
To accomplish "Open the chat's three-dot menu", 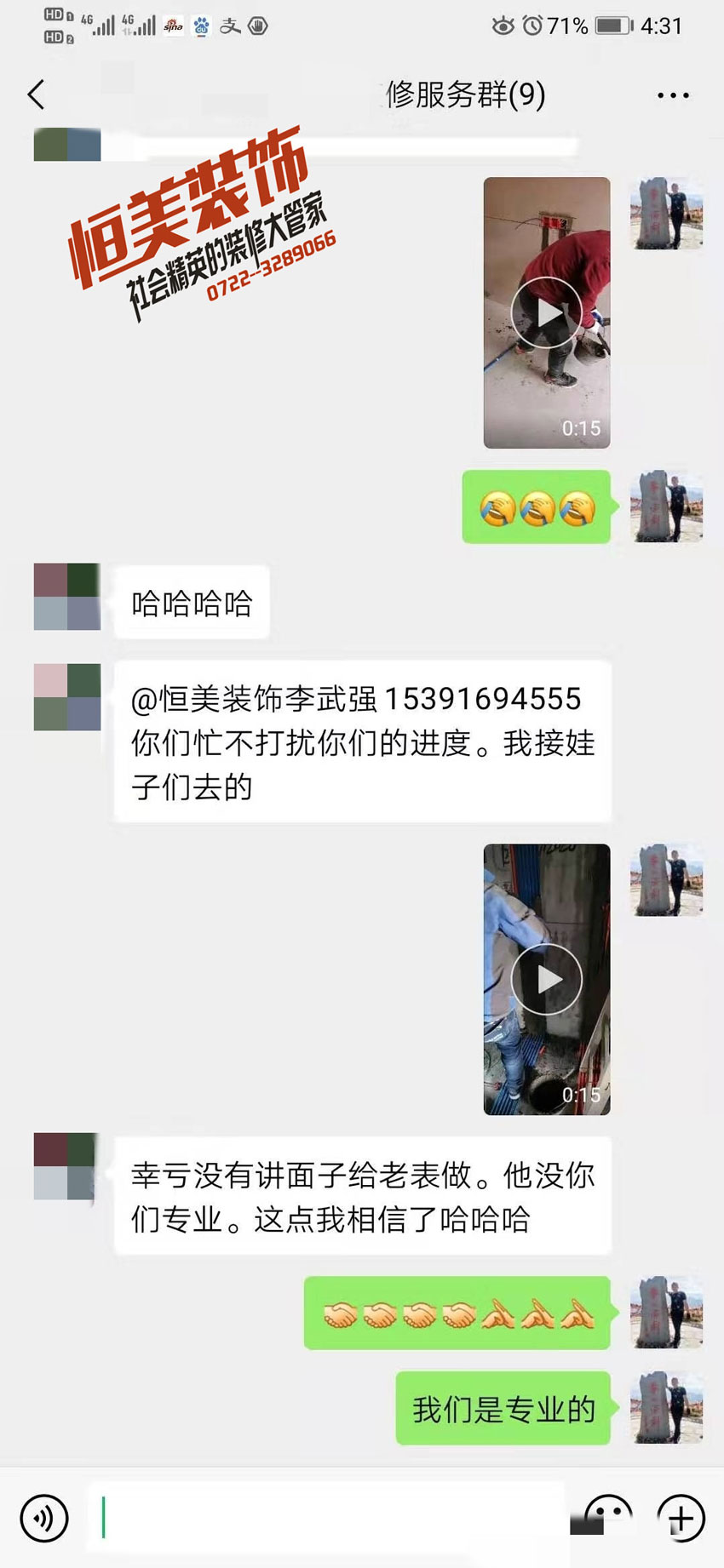I will (672, 95).
